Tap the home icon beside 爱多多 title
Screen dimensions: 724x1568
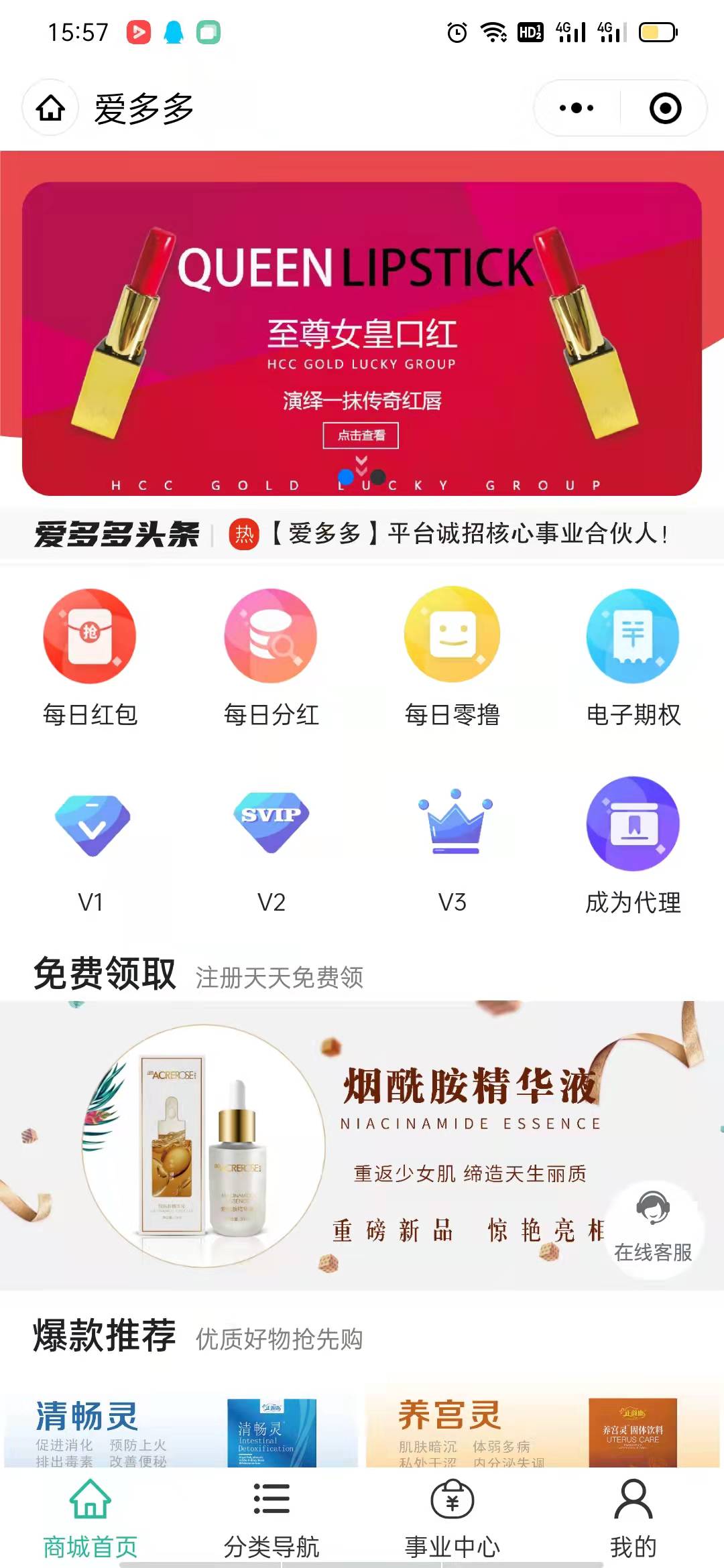(x=49, y=107)
